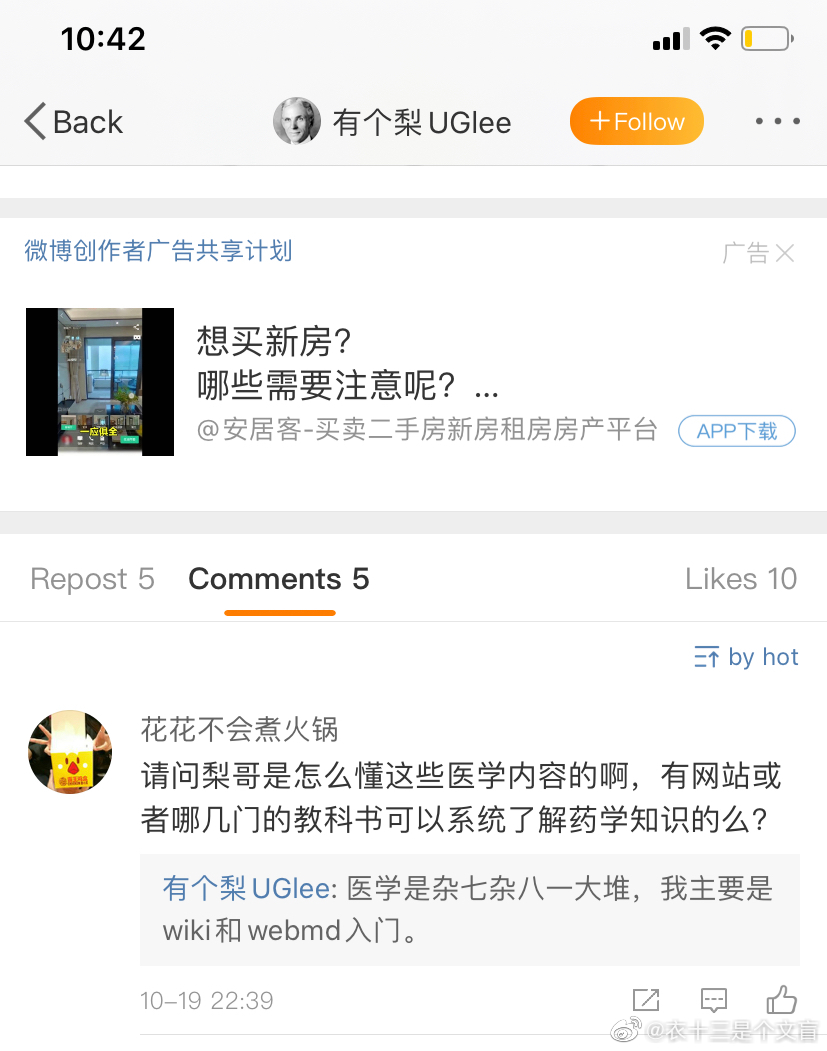
Task: Open username 花花不会煮火锅
Action: (239, 729)
